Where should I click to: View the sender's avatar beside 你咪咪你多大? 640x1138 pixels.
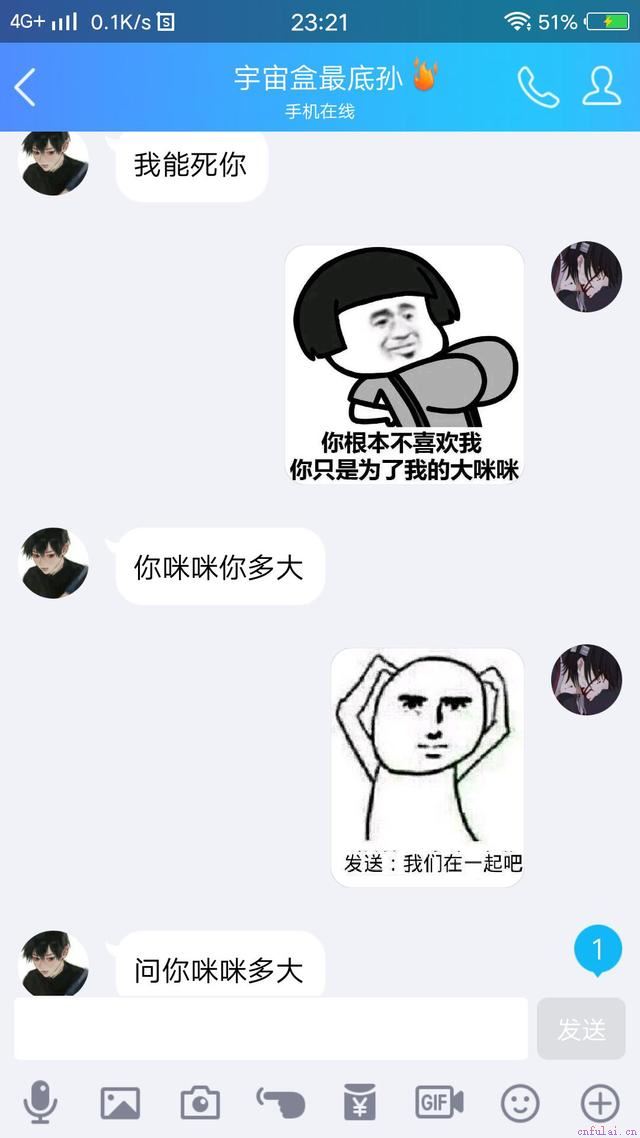[x=55, y=563]
